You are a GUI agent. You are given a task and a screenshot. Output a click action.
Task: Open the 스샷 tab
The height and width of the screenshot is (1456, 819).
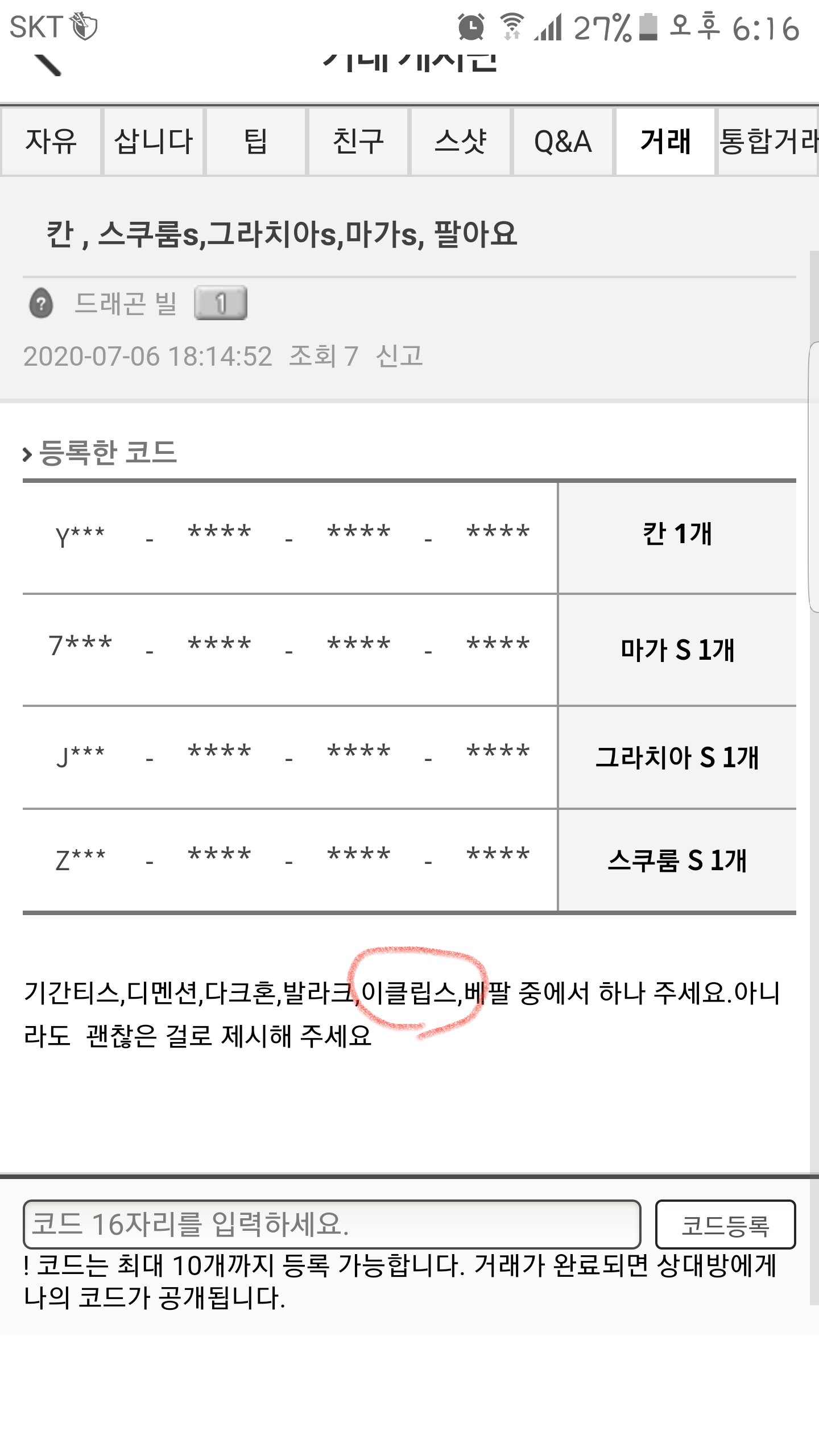(461, 141)
